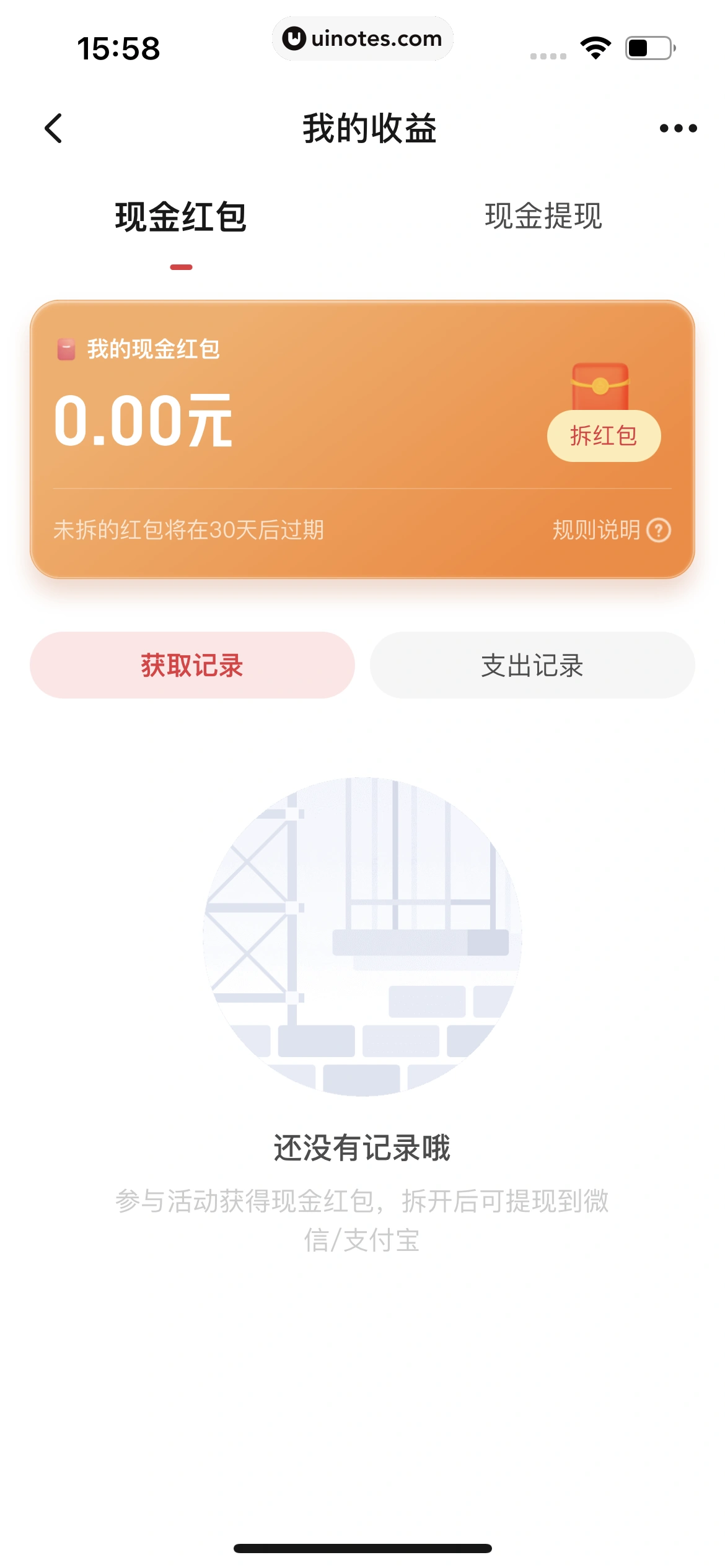The height and width of the screenshot is (1568, 725).
Task: Tap the uinotes.com capsule at the top
Action: click(362, 38)
